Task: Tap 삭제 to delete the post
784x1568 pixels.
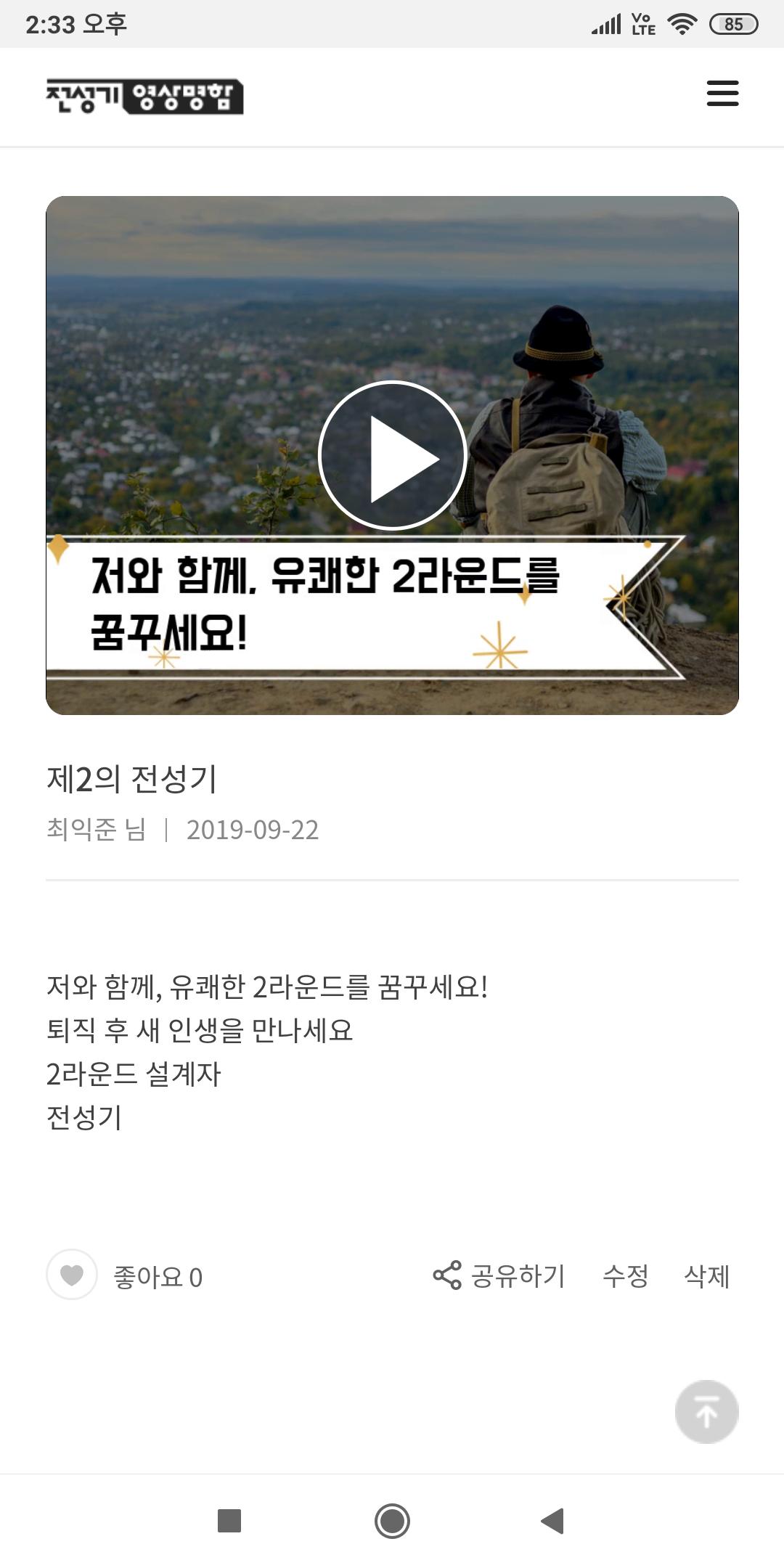Action: click(x=706, y=1275)
